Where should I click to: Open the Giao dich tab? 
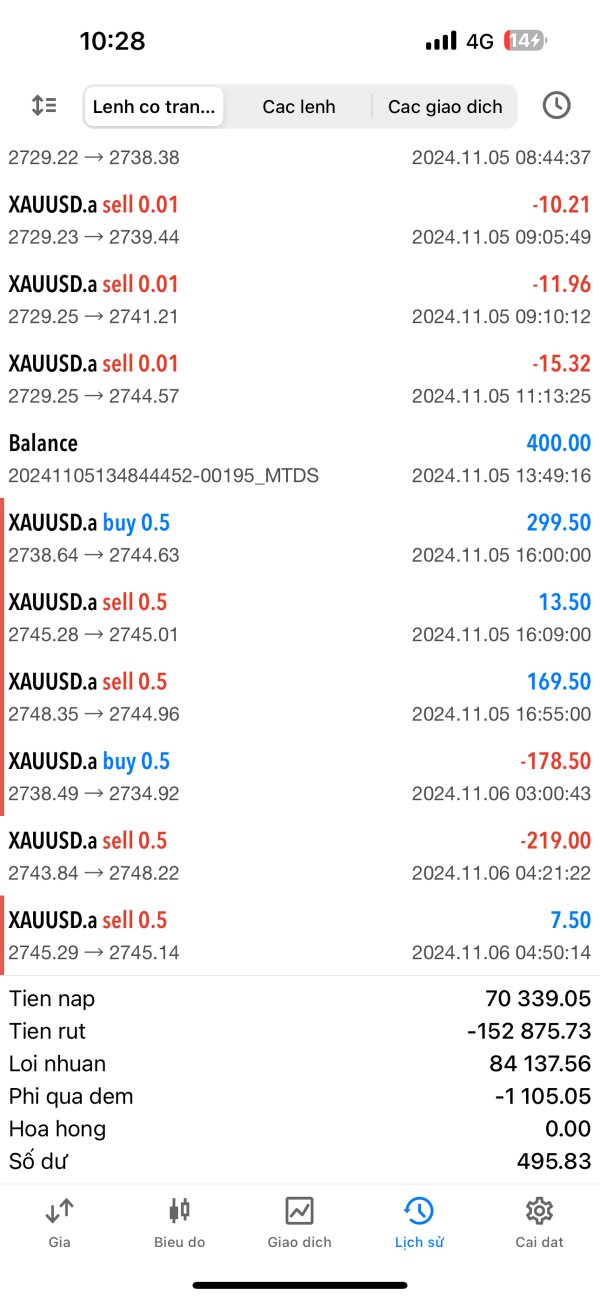click(299, 1223)
